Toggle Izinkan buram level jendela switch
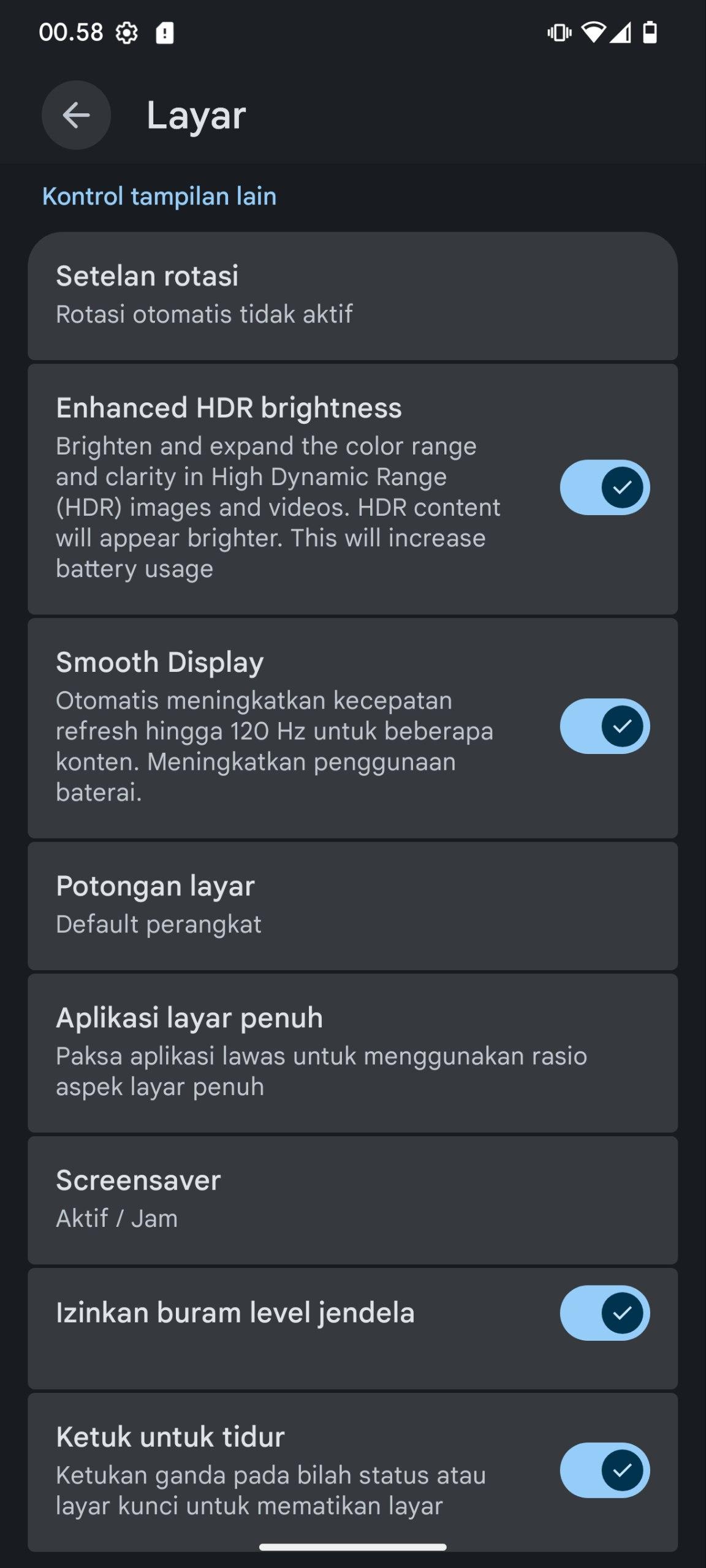Viewport: 706px width, 1568px height. click(x=604, y=1313)
